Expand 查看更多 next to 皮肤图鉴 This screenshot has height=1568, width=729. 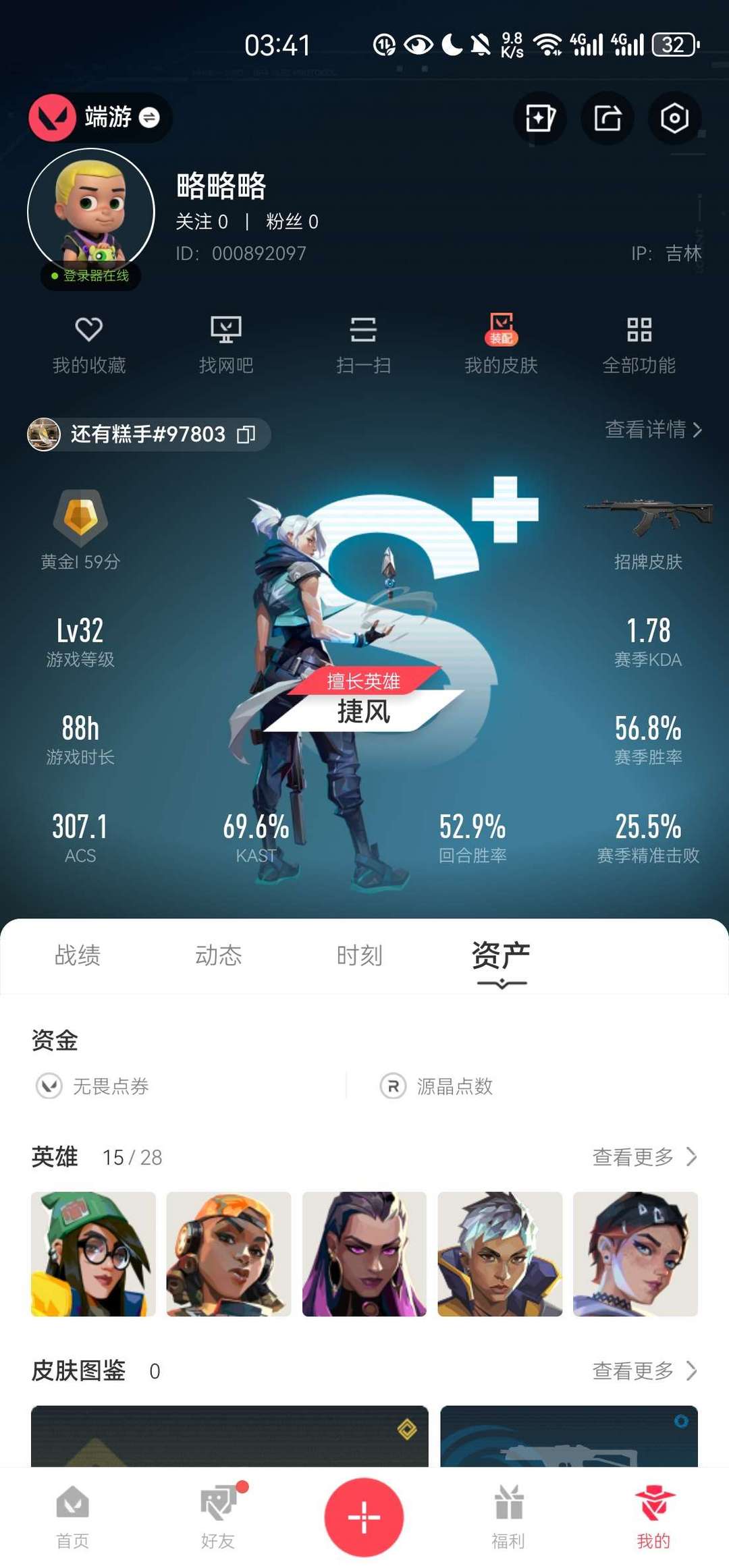(643, 1371)
